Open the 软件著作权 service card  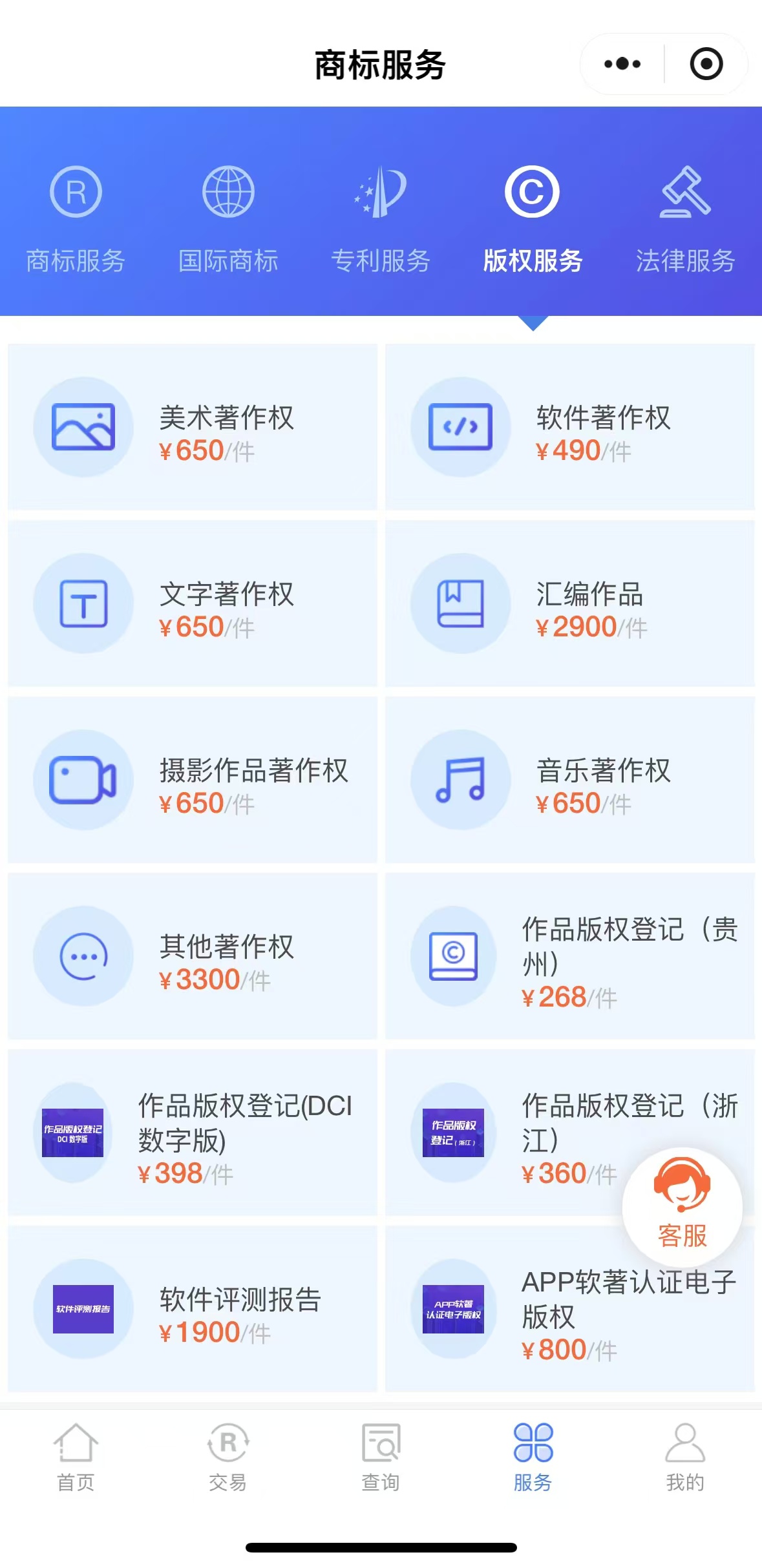(x=570, y=427)
